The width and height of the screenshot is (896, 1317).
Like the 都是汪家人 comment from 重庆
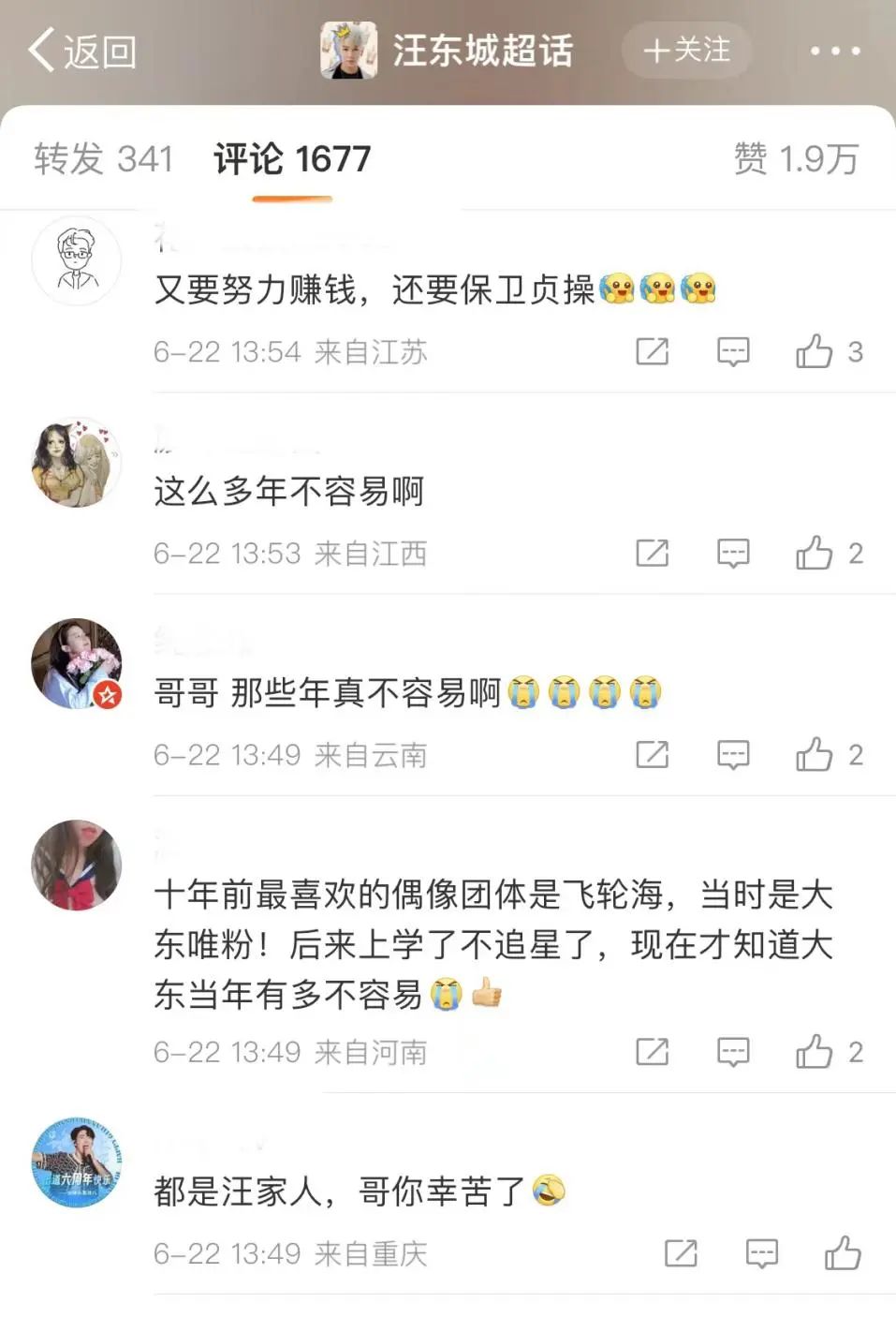(843, 1252)
